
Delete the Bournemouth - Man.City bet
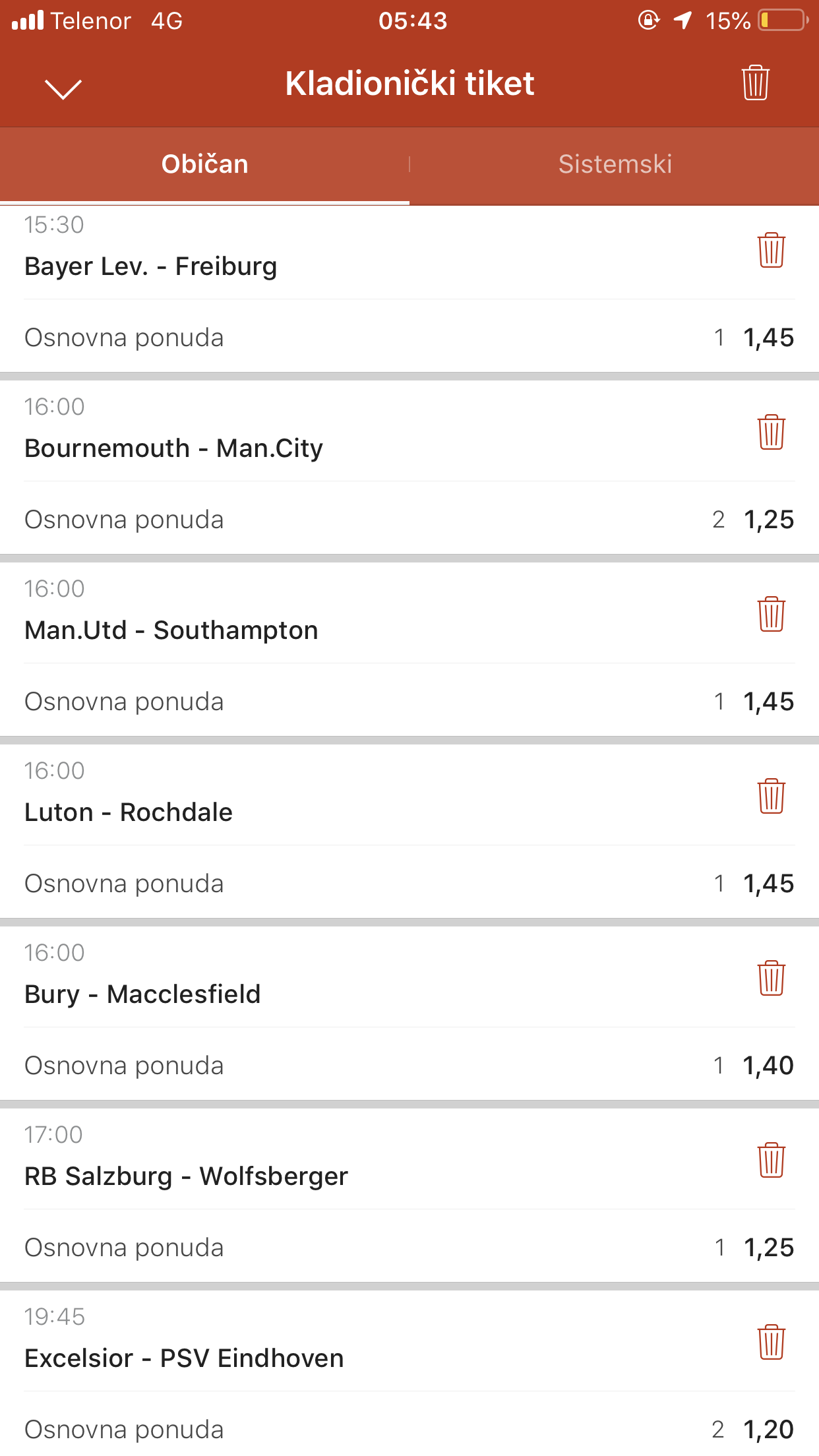point(771,432)
